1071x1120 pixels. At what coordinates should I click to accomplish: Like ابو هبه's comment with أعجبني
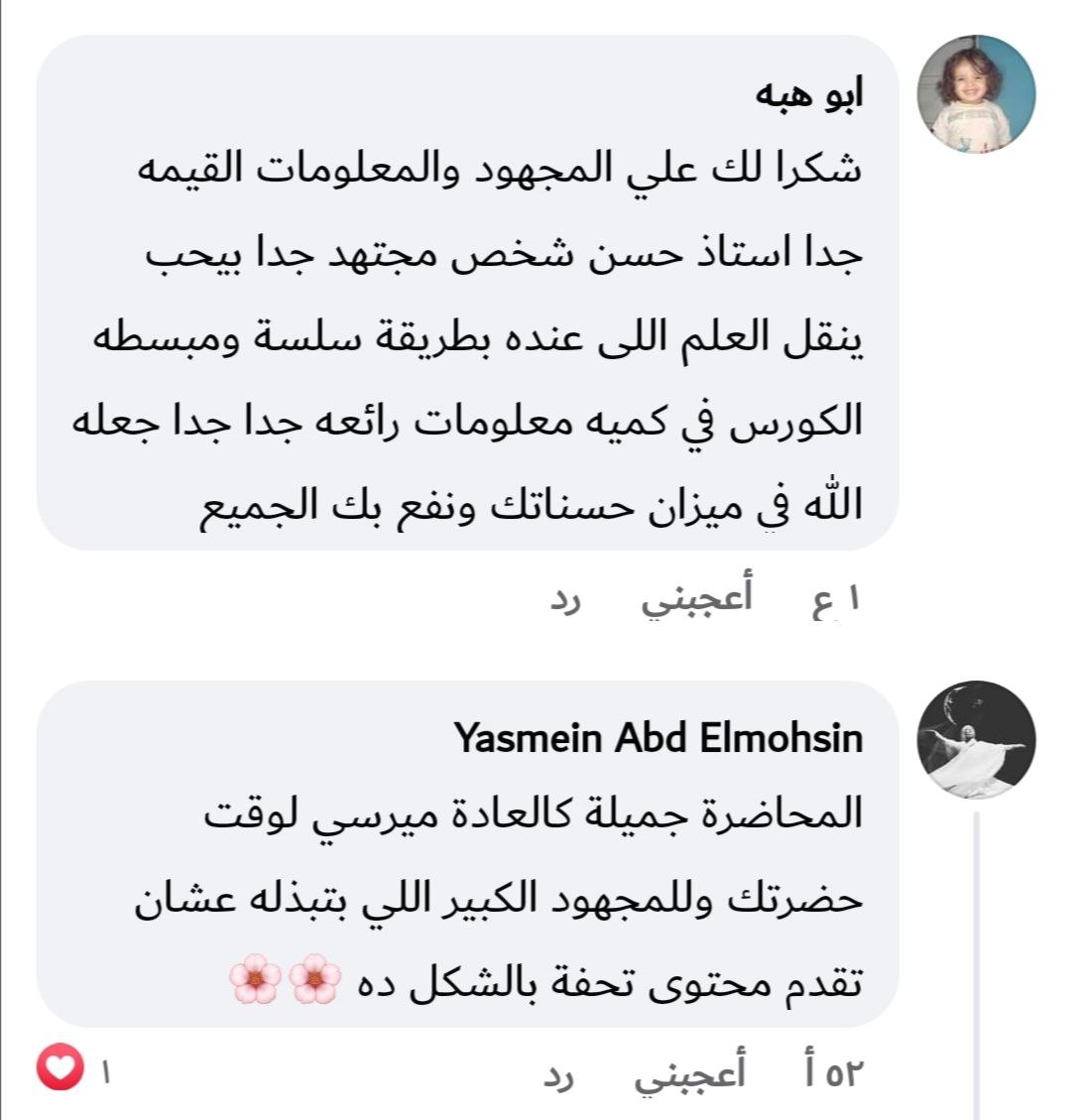click(695, 598)
